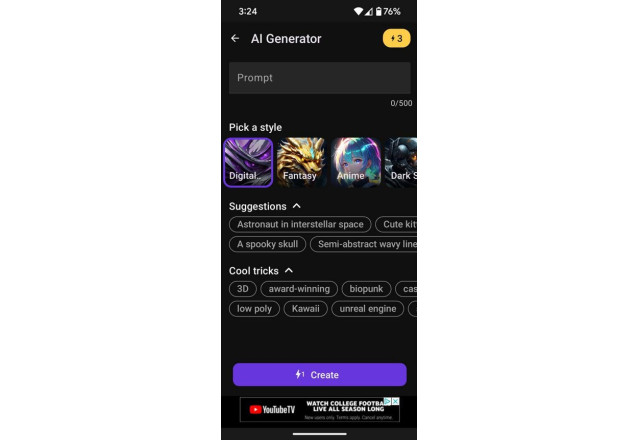The image size is (640, 440).
Task: Apply the low poly chip
Action: pos(254,309)
